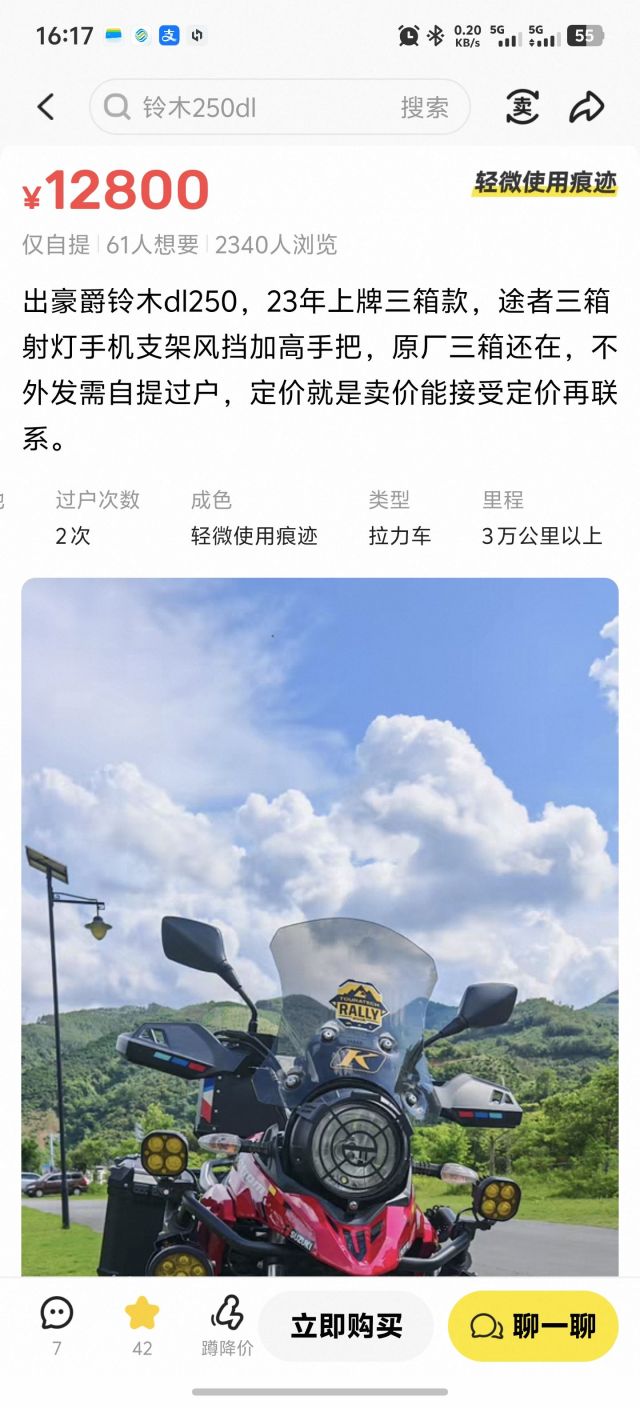Go back using the top-left arrow
Image resolution: width=640 pixels, height=1408 pixels.
click(x=46, y=107)
